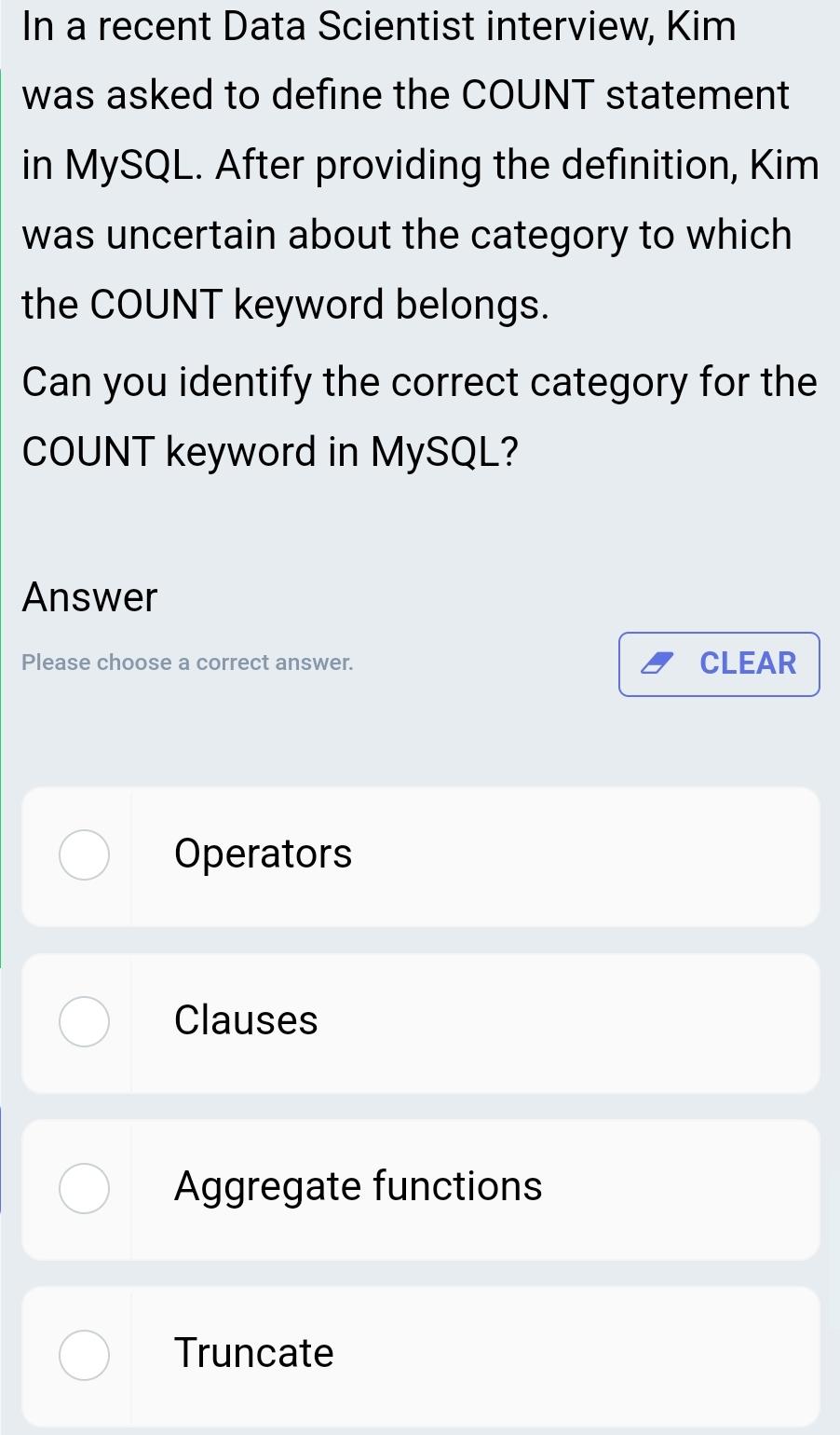Click the Clauses answer card
This screenshot has height=1435, width=840.
pyautogui.click(x=419, y=1022)
